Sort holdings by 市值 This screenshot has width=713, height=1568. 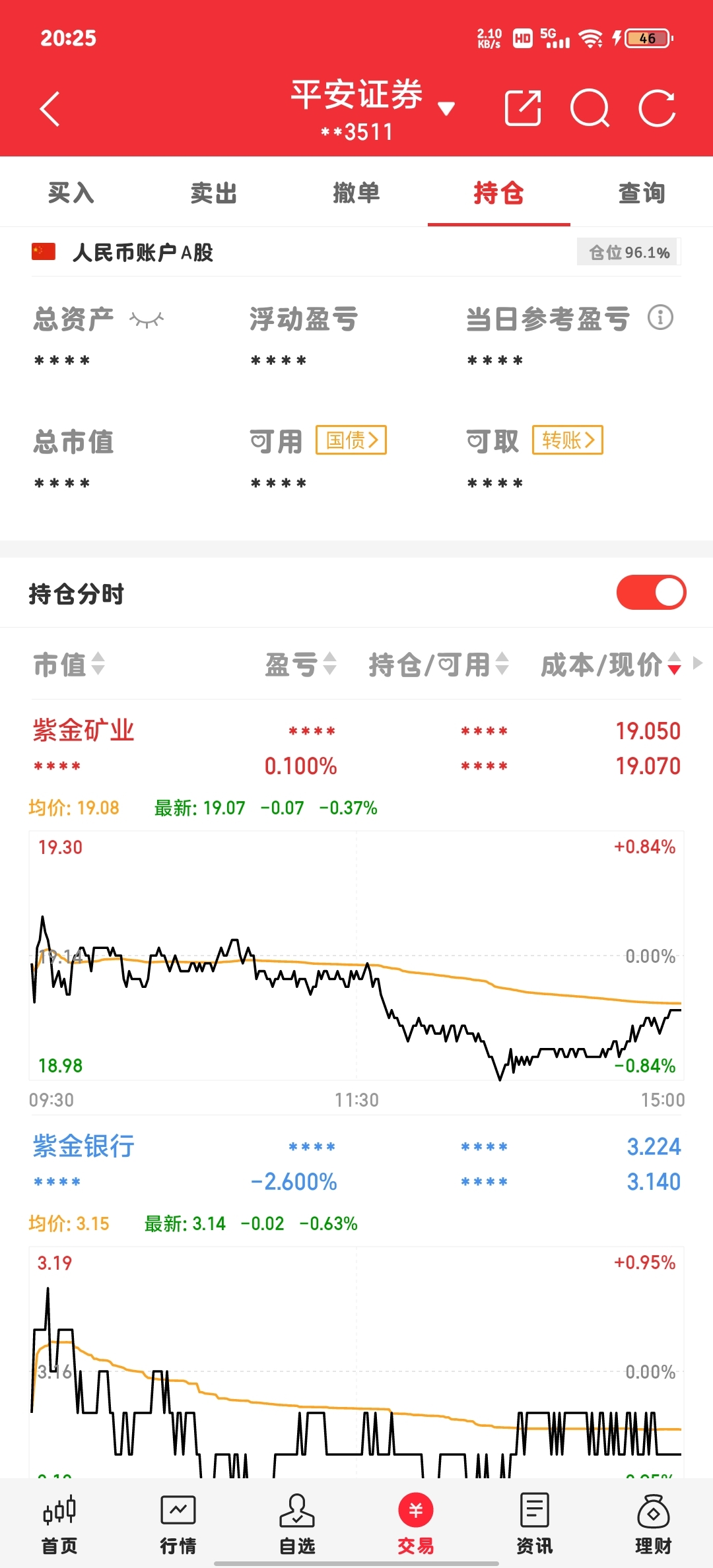click(x=69, y=665)
